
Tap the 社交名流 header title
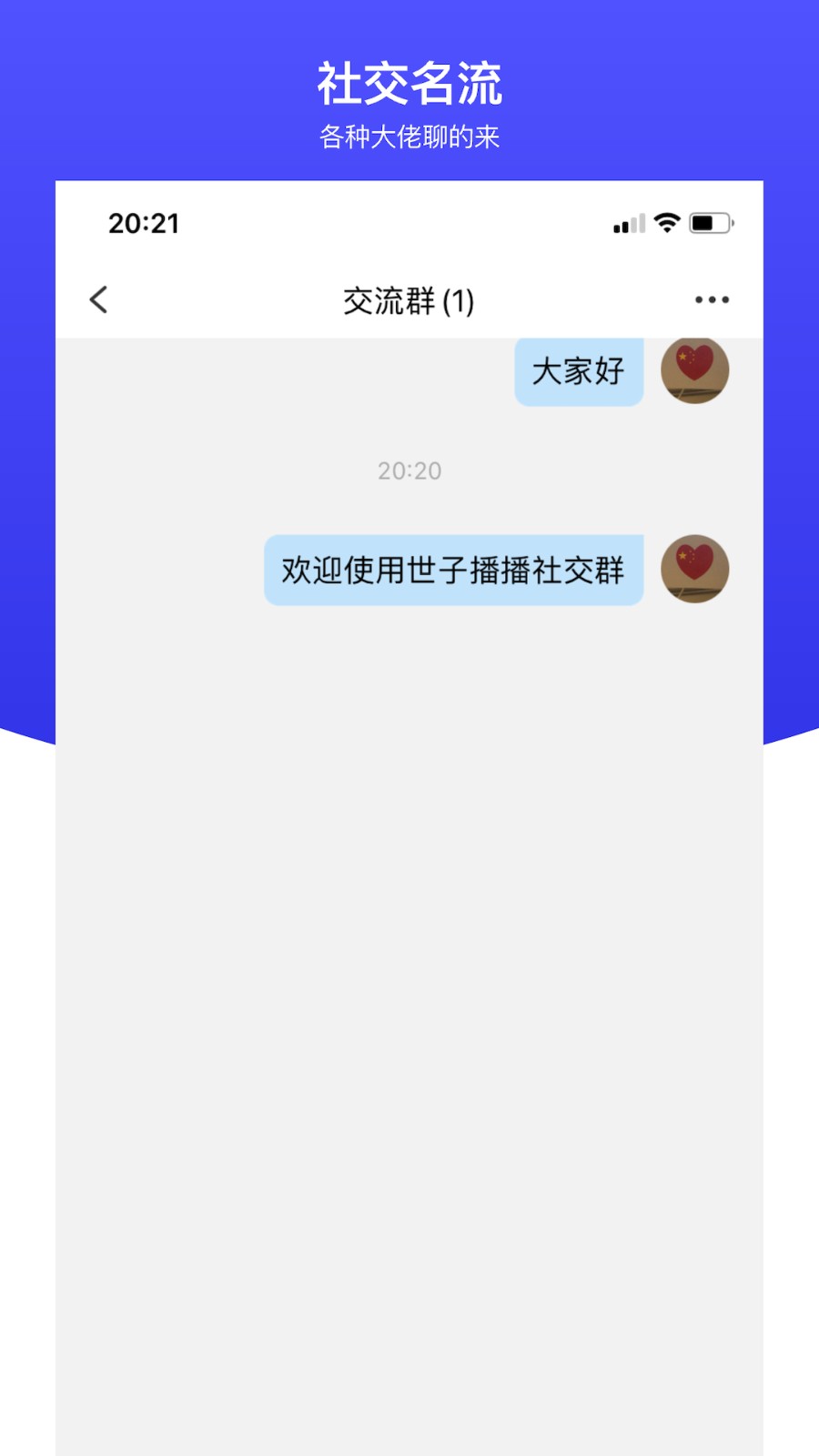tap(410, 83)
